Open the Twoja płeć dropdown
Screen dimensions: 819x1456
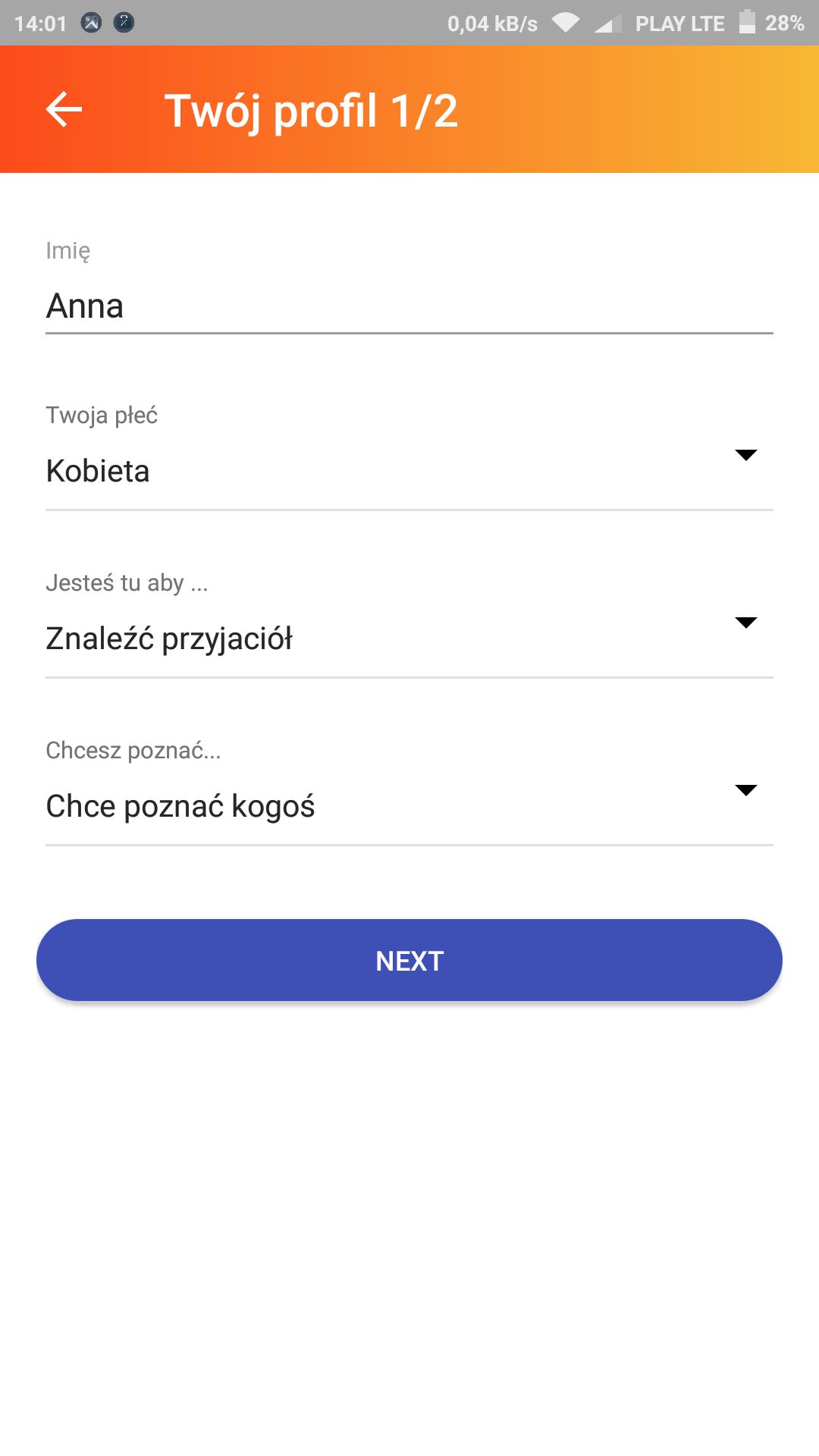tap(409, 470)
